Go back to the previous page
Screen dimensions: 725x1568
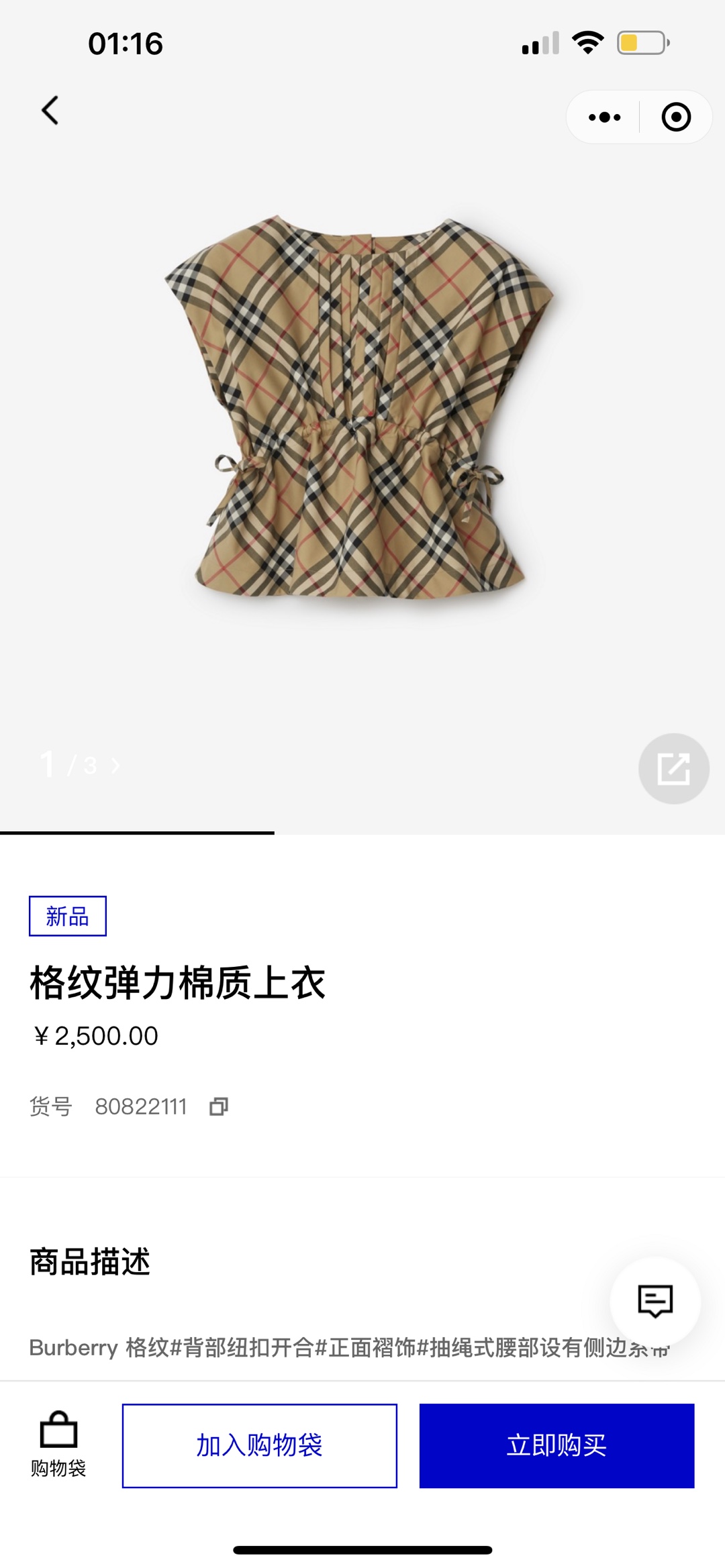tap(50, 111)
